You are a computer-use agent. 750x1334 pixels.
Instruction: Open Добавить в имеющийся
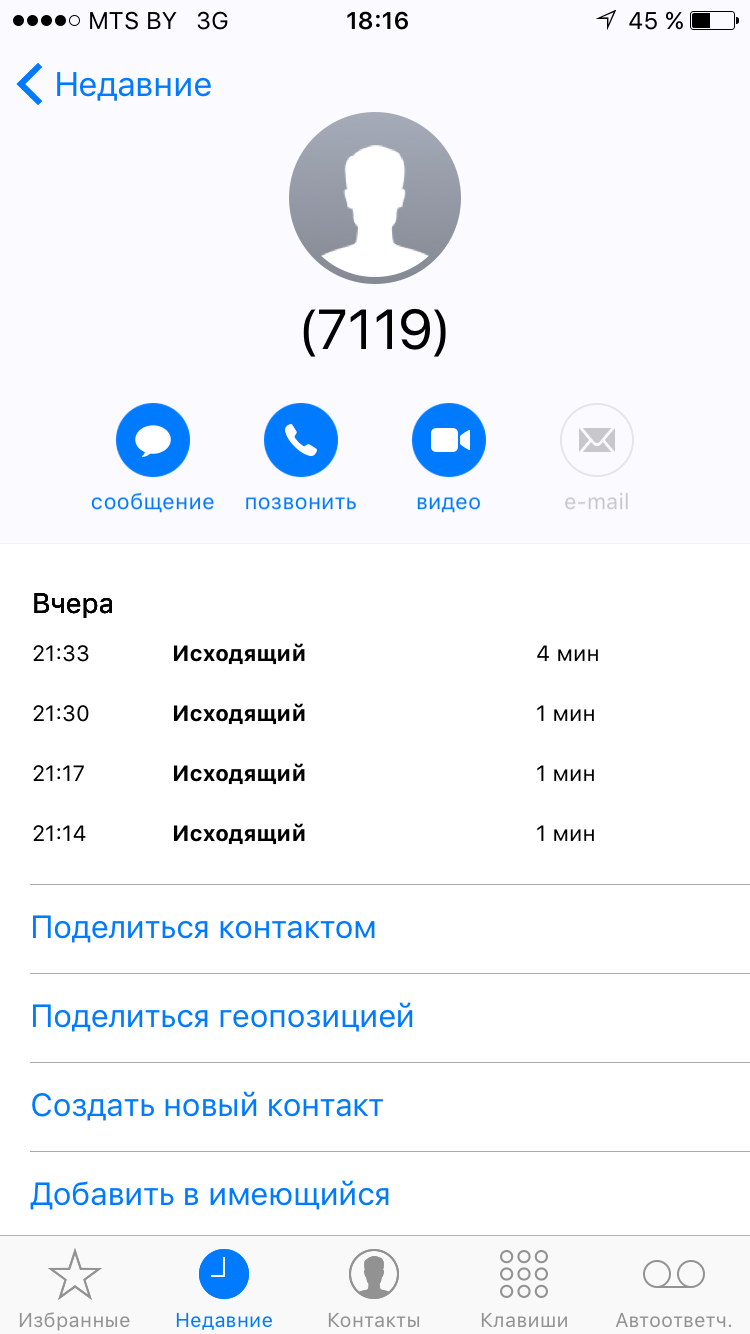(x=390, y=1195)
